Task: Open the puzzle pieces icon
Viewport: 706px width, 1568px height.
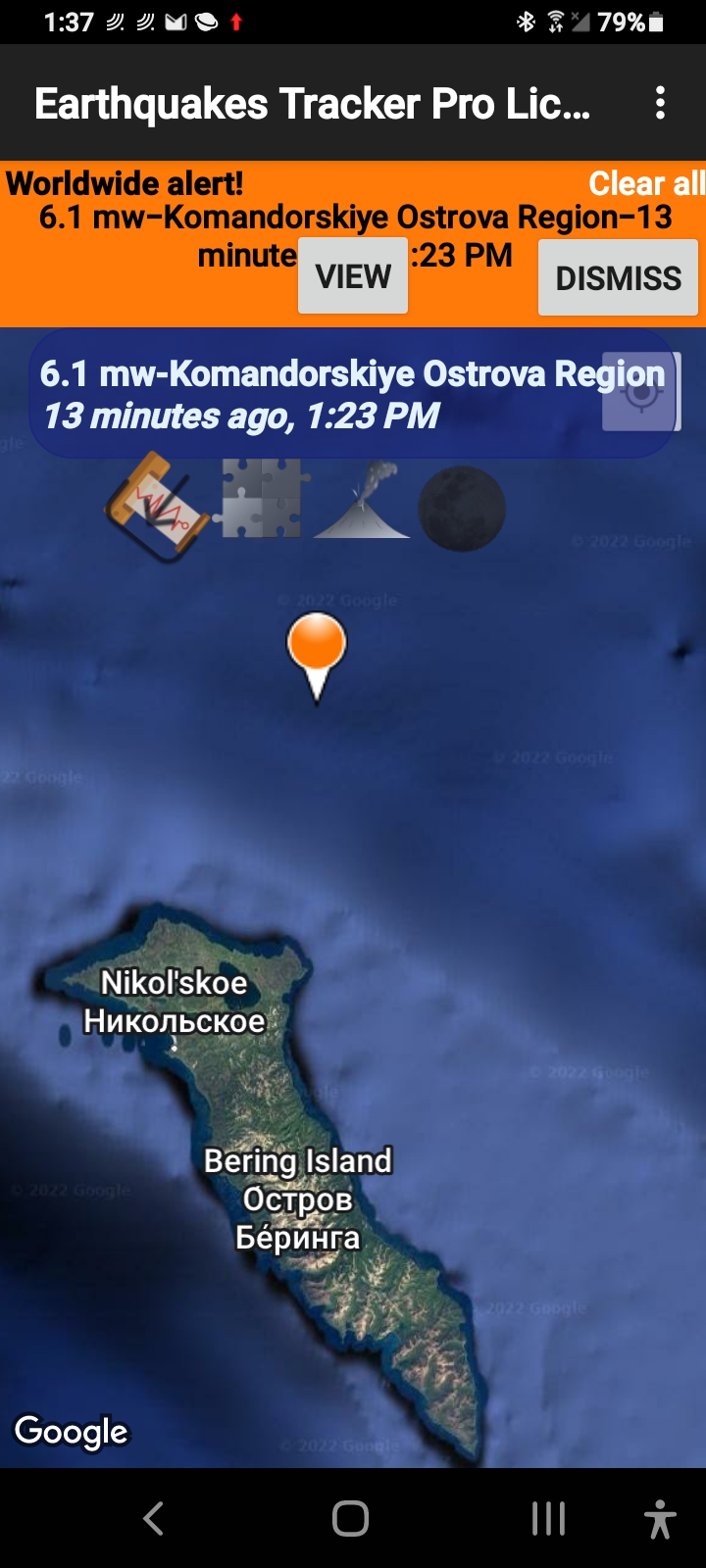Action: pos(261,500)
